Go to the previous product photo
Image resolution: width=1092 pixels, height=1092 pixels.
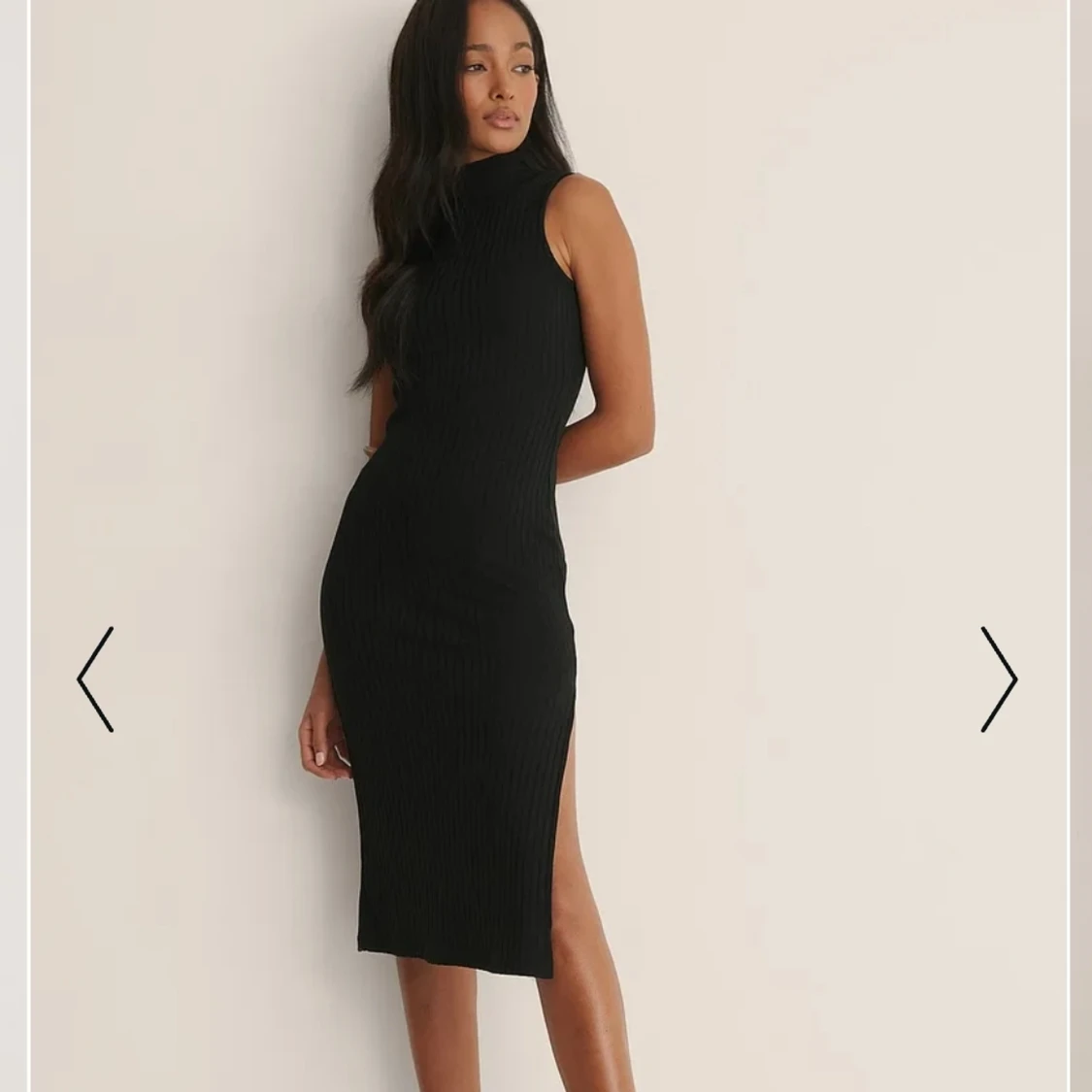[95, 678]
